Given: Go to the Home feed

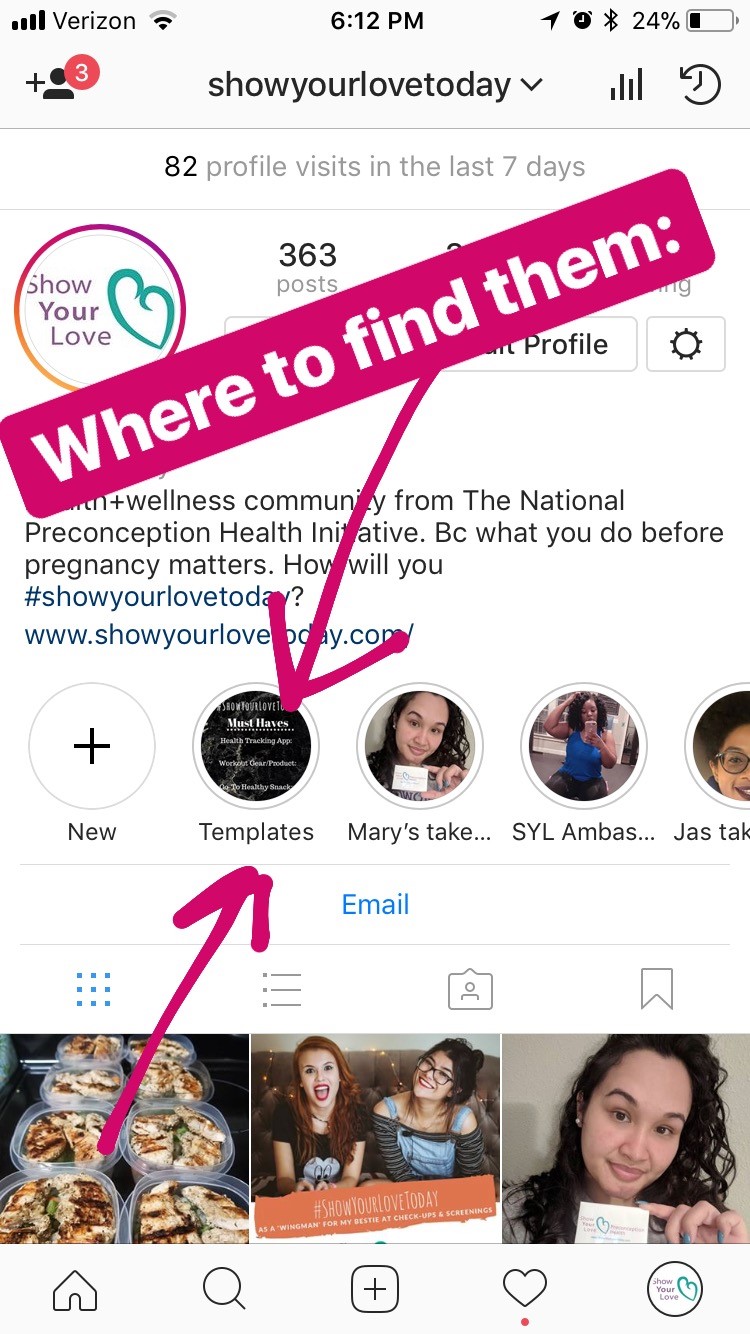Looking at the screenshot, I should 75,1289.
